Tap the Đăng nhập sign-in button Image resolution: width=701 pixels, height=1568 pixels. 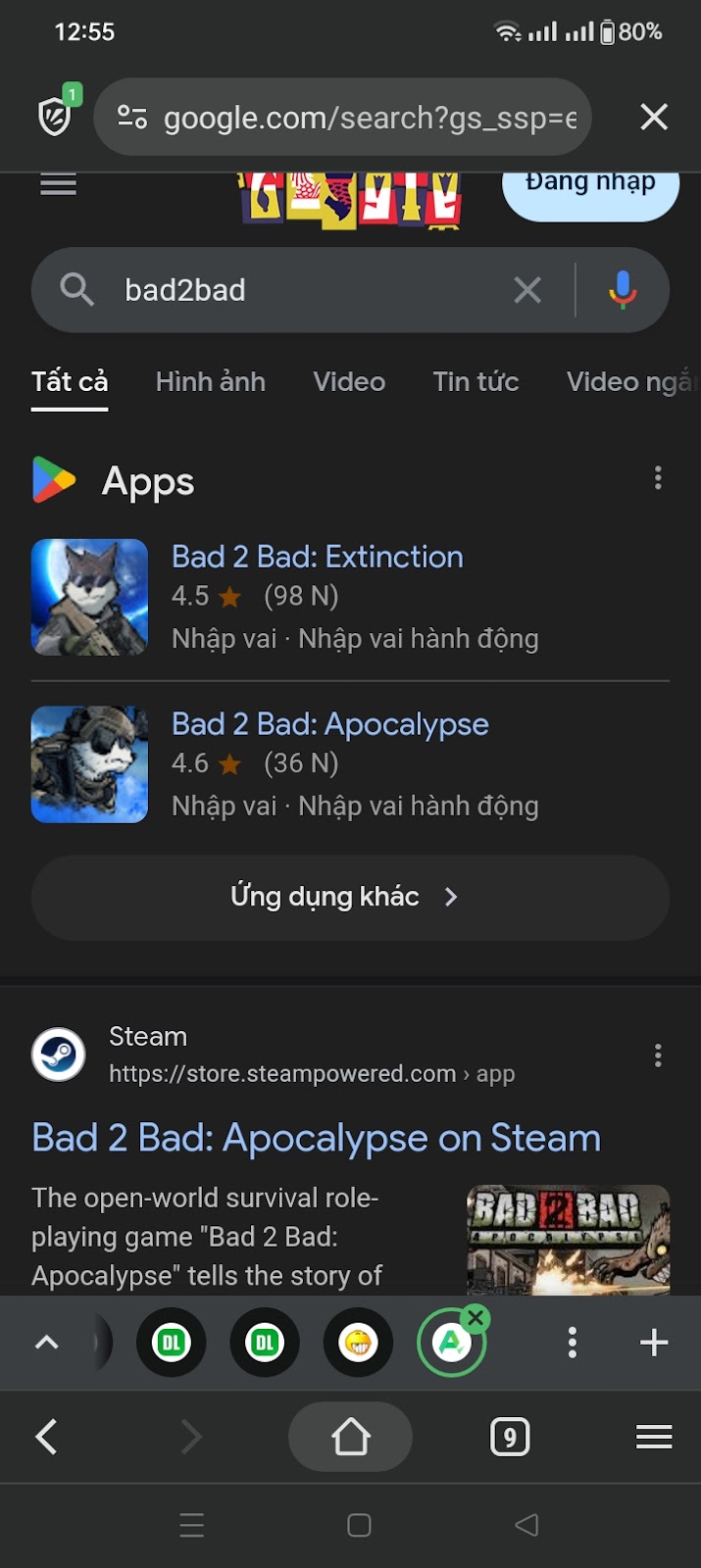(x=590, y=188)
